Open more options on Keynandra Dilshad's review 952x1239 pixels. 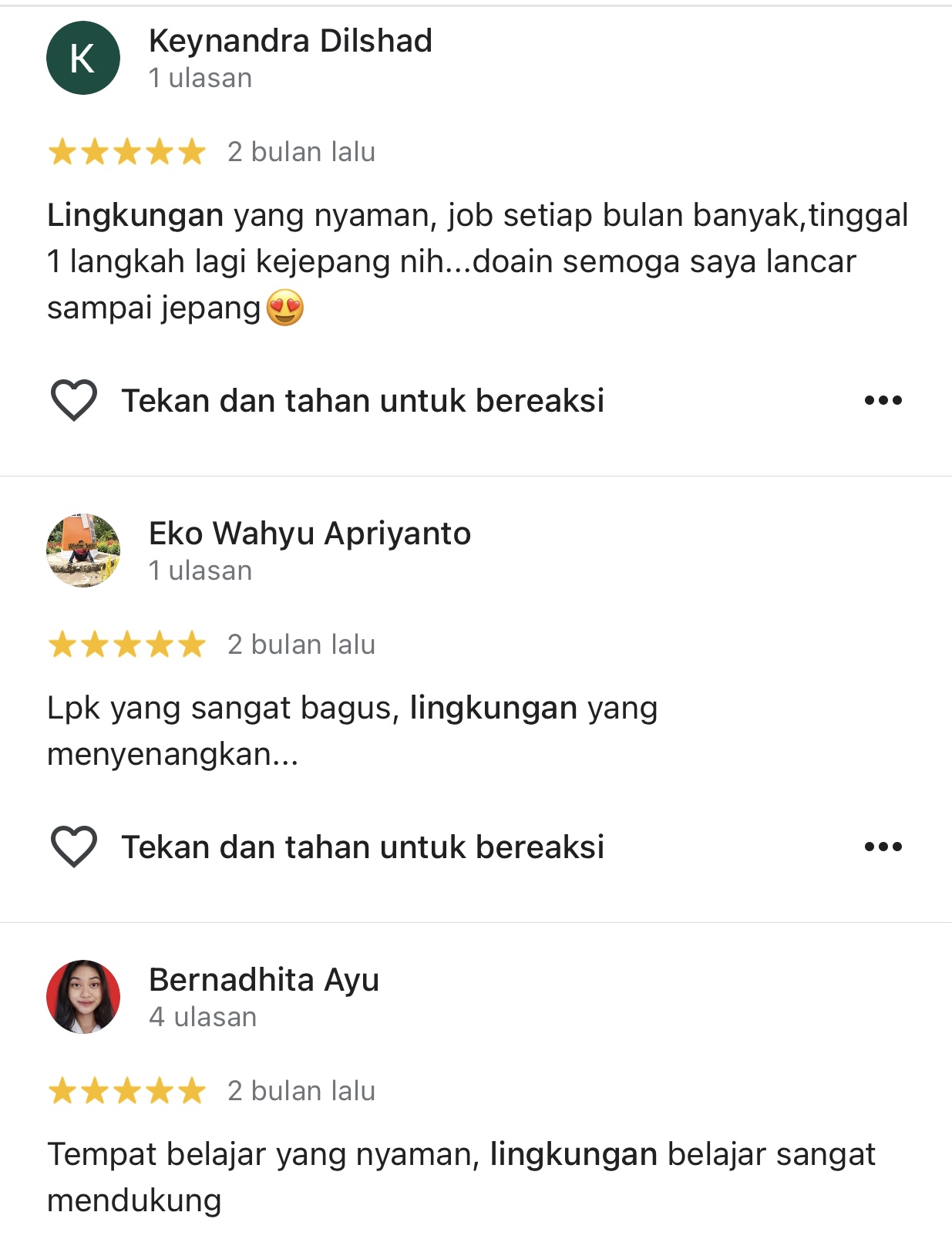coord(883,400)
